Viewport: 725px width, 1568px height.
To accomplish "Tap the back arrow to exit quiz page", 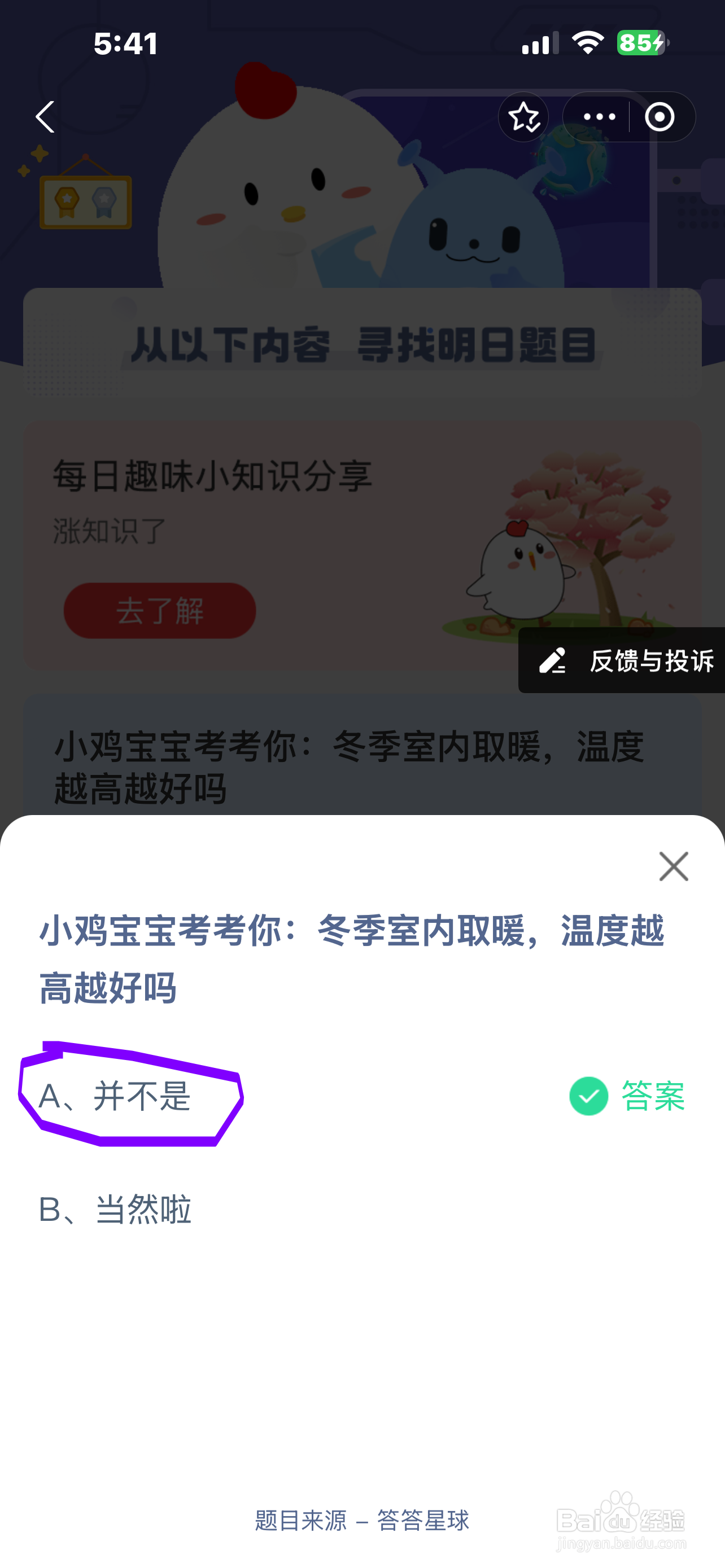I will (x=45, y=117).
